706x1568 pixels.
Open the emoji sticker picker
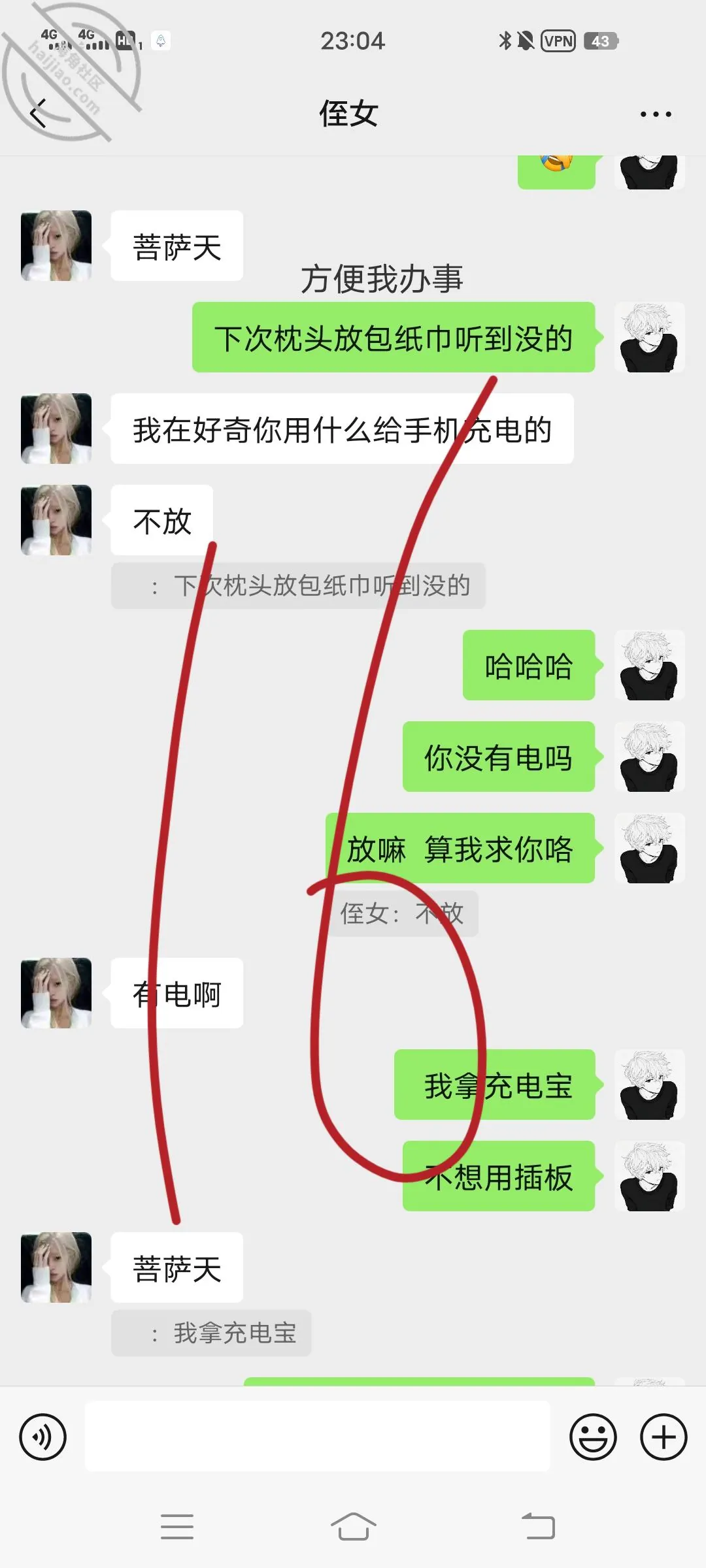[593, 1437]
